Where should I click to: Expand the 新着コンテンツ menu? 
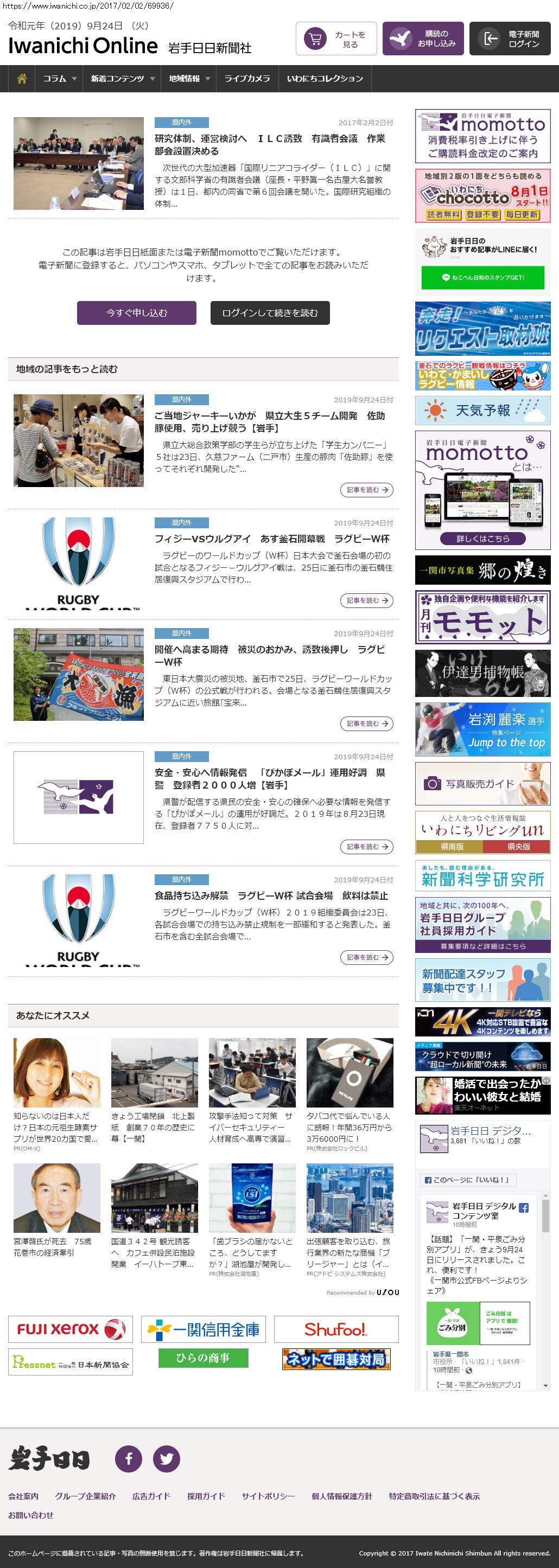coord(122,79)
